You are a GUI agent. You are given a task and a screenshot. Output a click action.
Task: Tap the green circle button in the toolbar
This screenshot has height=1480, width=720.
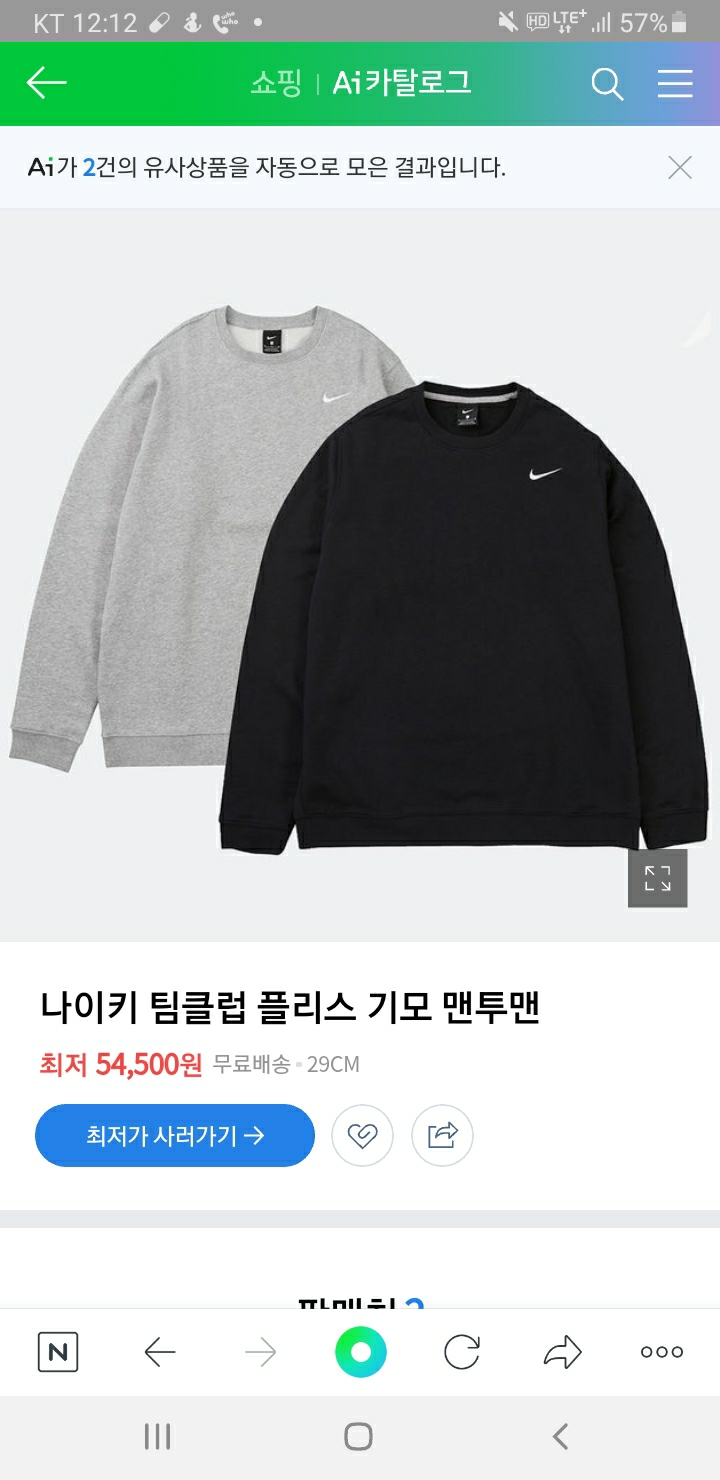pos(361,1353)
